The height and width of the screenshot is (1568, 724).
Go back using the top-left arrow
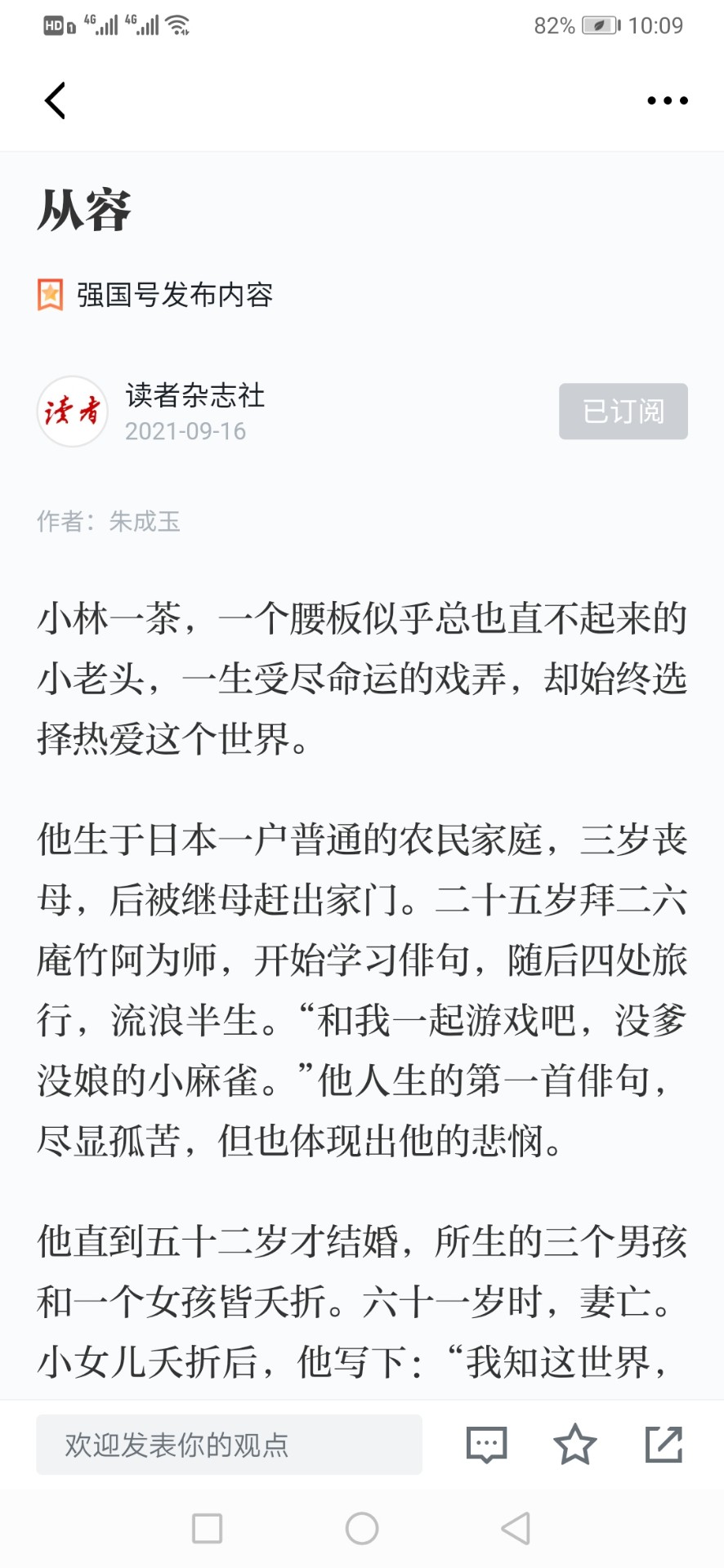coord(55,101)
